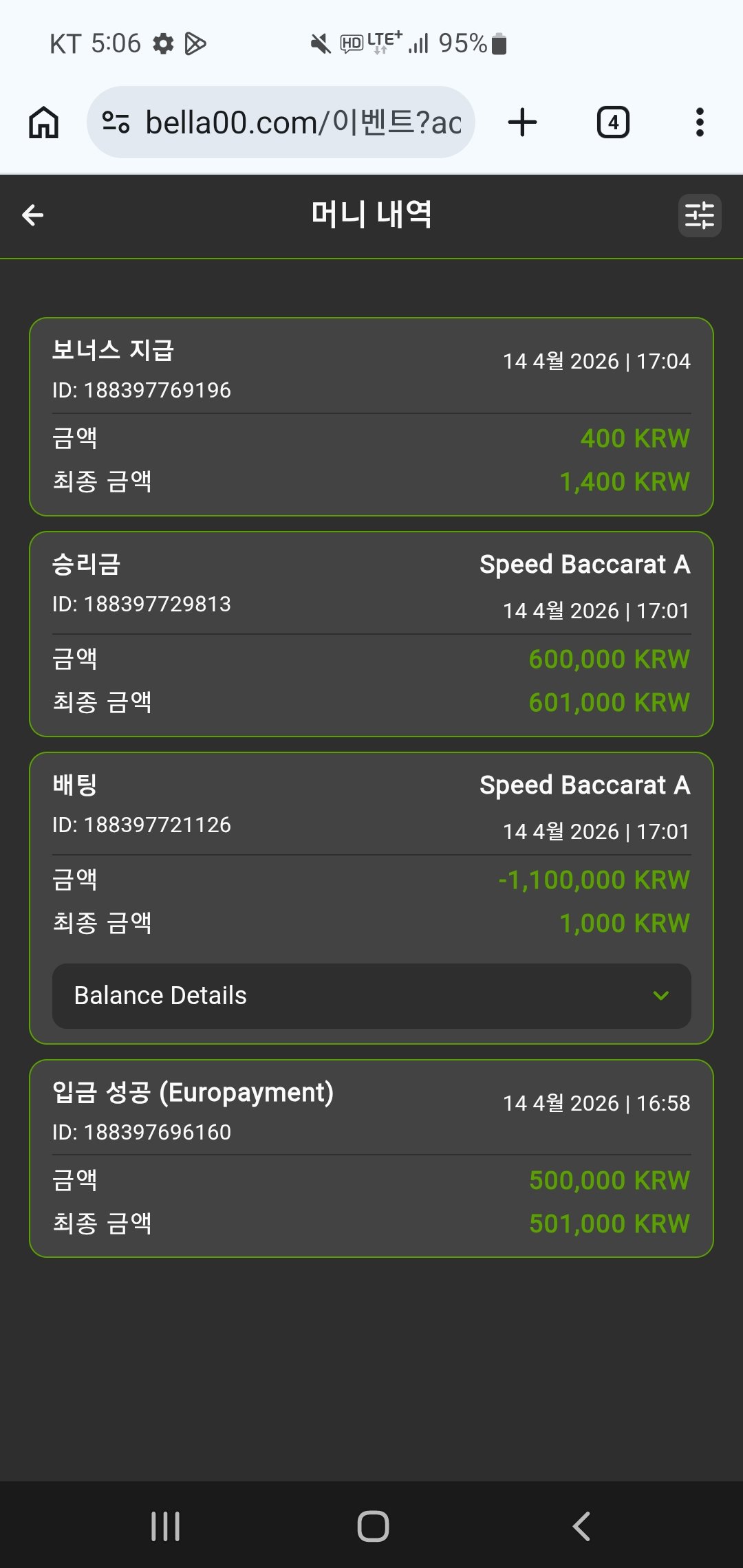743x1568 pixels.
Task: Open recent apps from the navigation bar
Action: click(x=165, y=1526)
